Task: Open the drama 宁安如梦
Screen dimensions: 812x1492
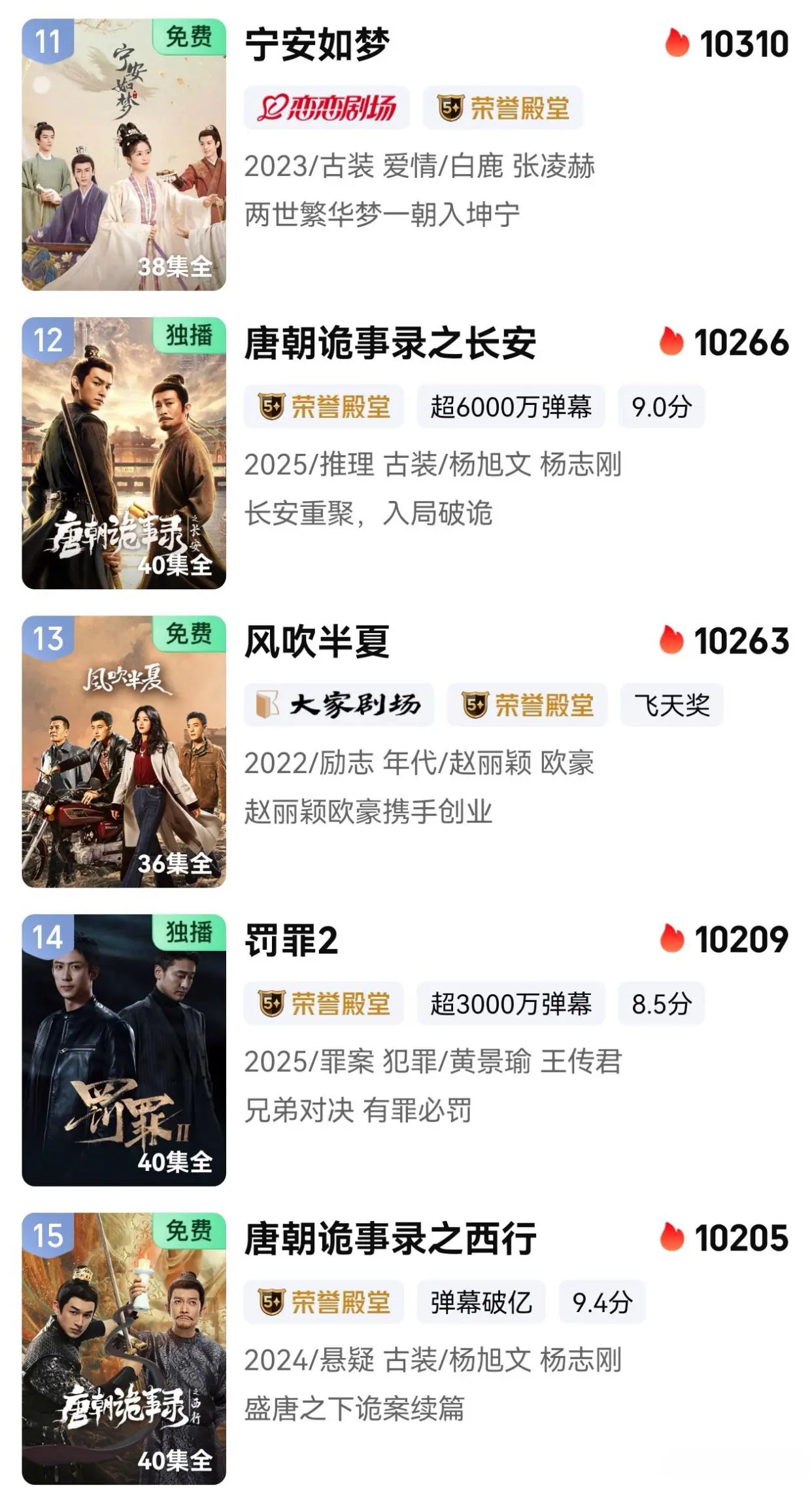Action: click(x=318, y=46)
